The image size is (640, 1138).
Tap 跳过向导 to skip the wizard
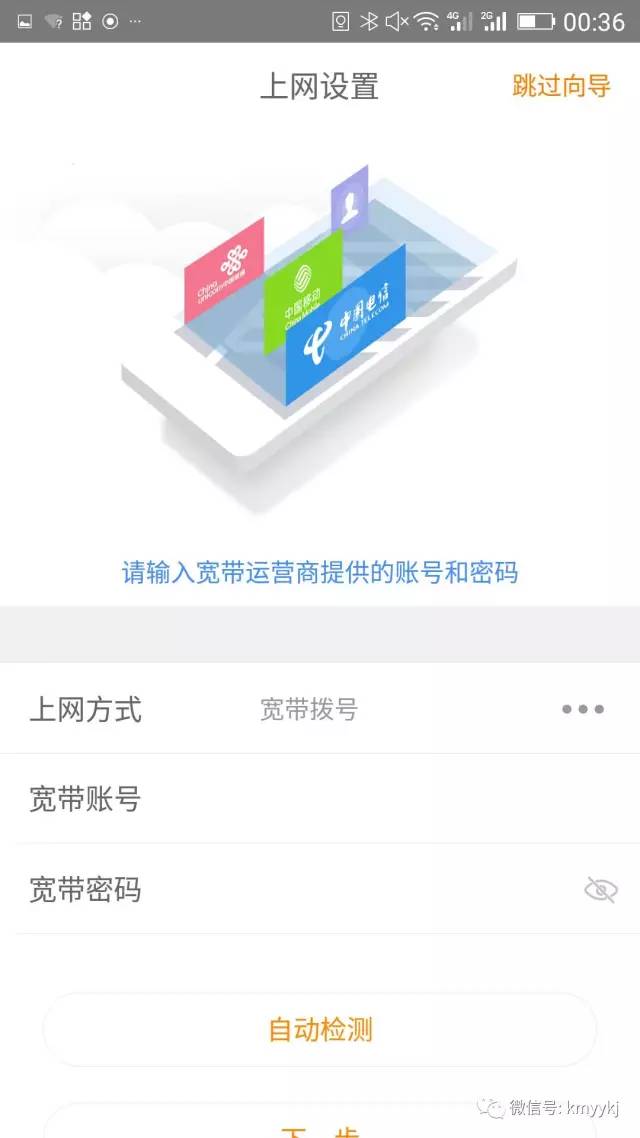[561, 86]
